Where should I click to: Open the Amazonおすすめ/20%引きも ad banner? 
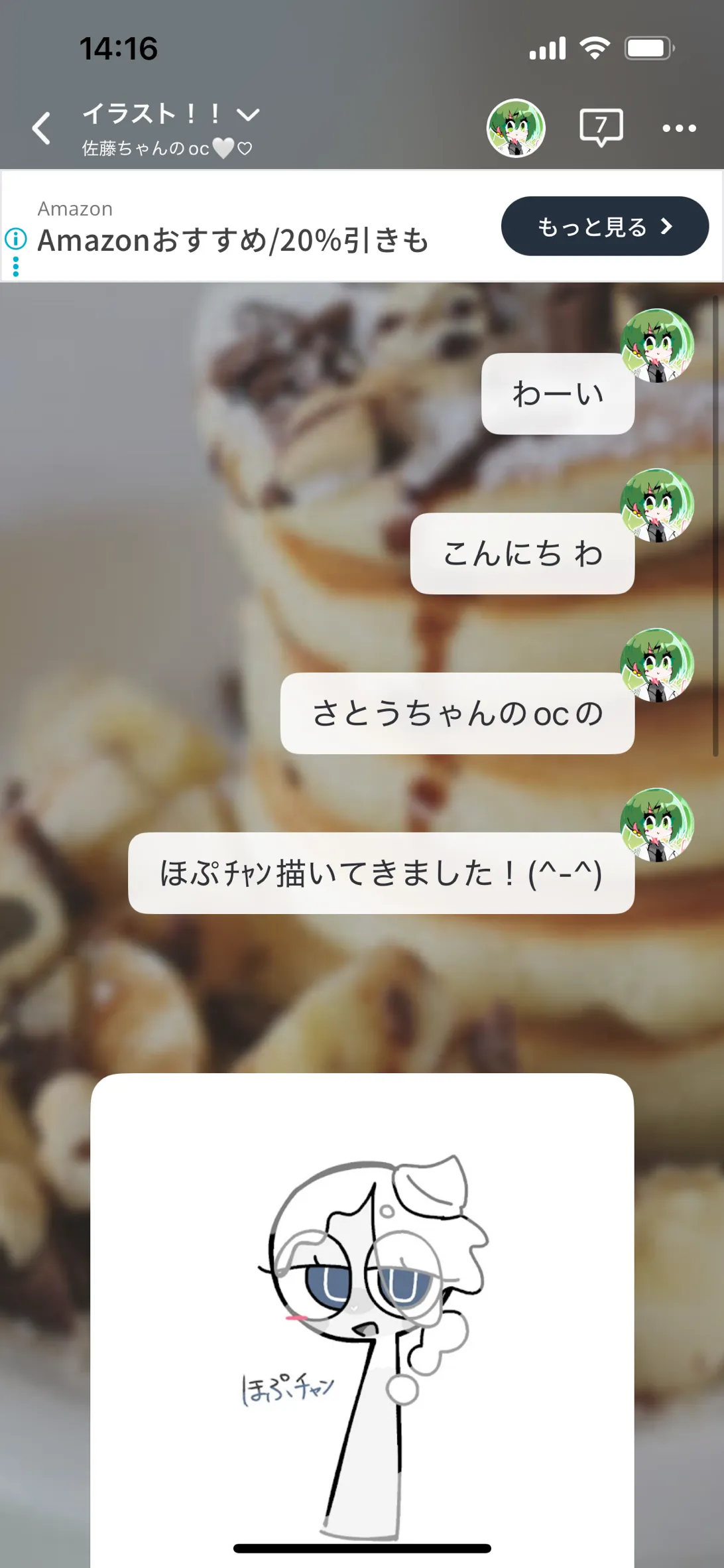[233, 240]
